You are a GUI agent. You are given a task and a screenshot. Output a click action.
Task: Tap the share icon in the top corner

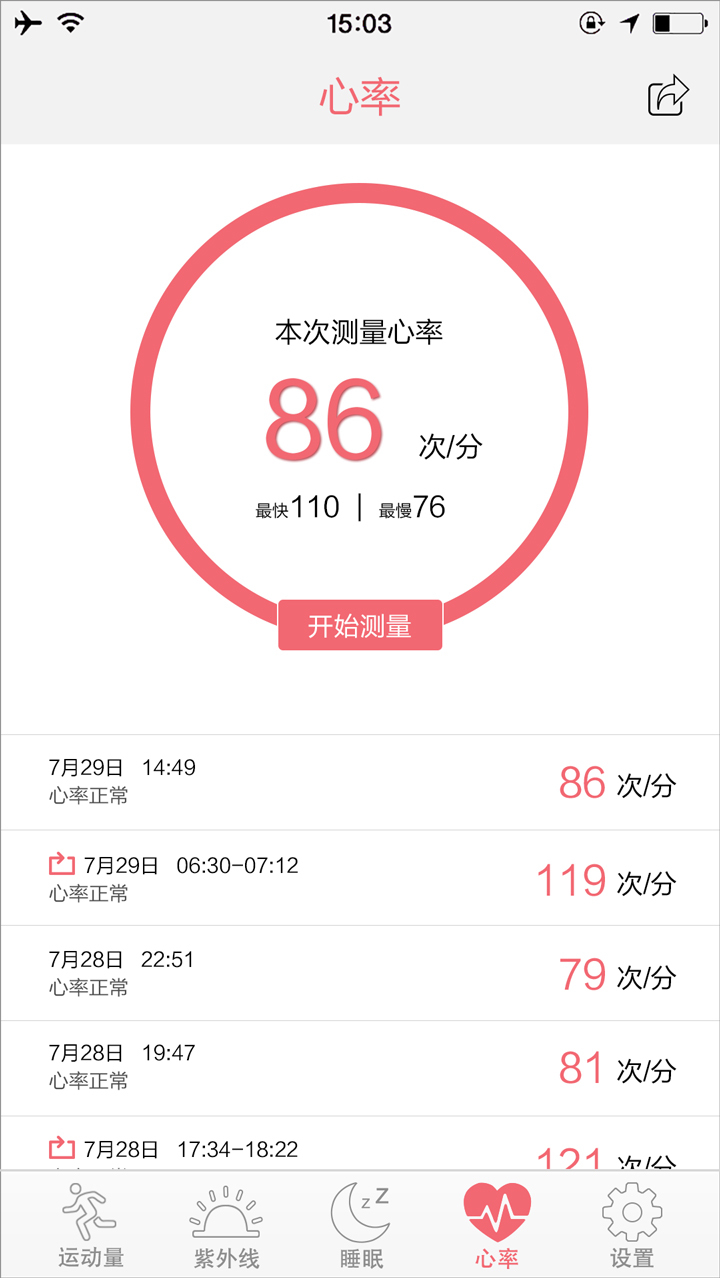pyautogui.click(x=668, y=95)
